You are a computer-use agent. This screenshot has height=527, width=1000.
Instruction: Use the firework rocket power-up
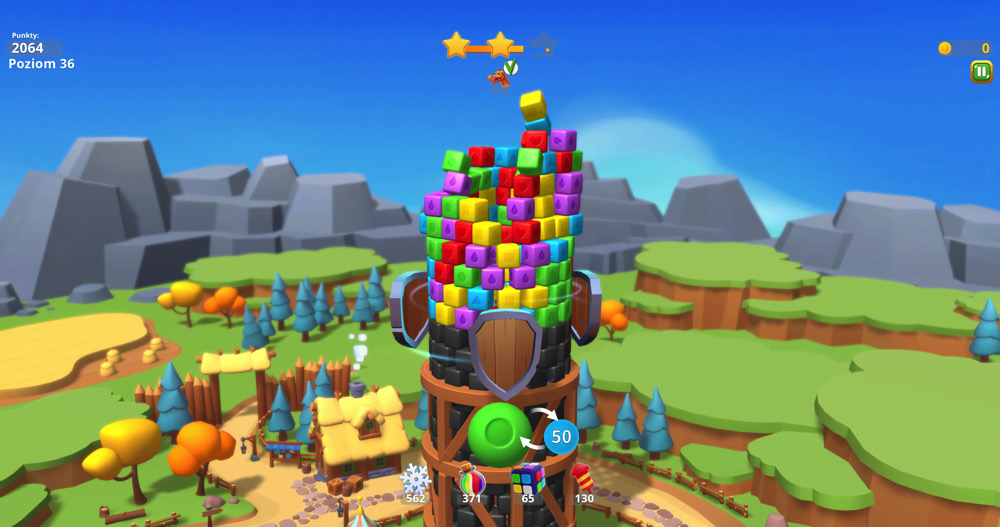tap(582, 479)
